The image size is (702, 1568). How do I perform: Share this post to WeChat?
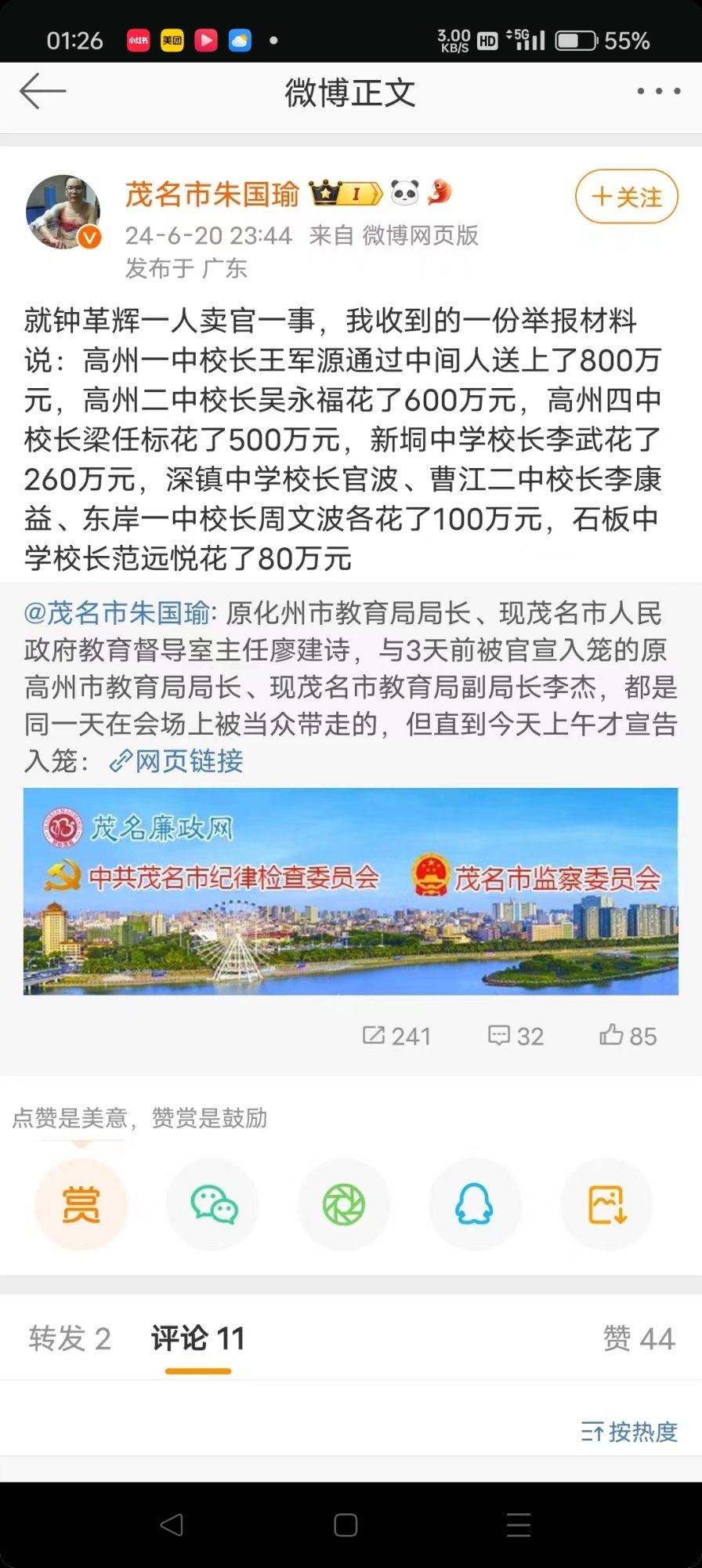213,1204
